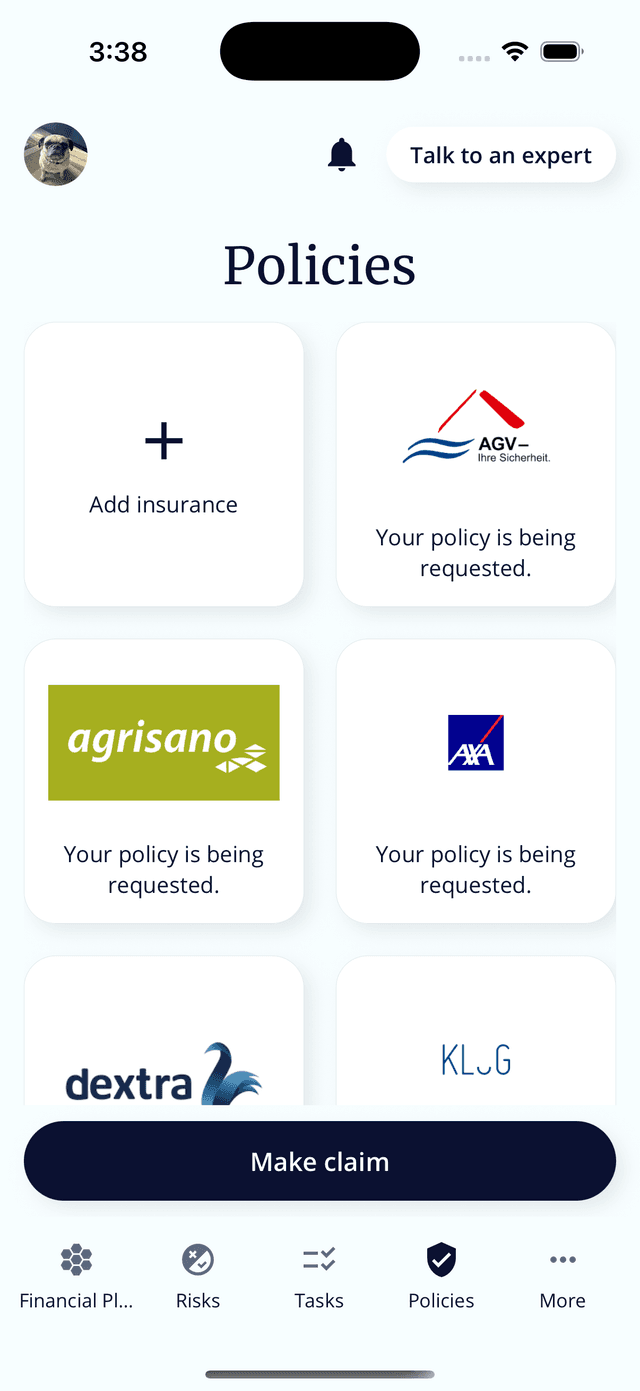Image resolution: width=640 pixels, height=1391 pixels.
Task: Open the agrisano policy card
Action: [x=164, y=781]
